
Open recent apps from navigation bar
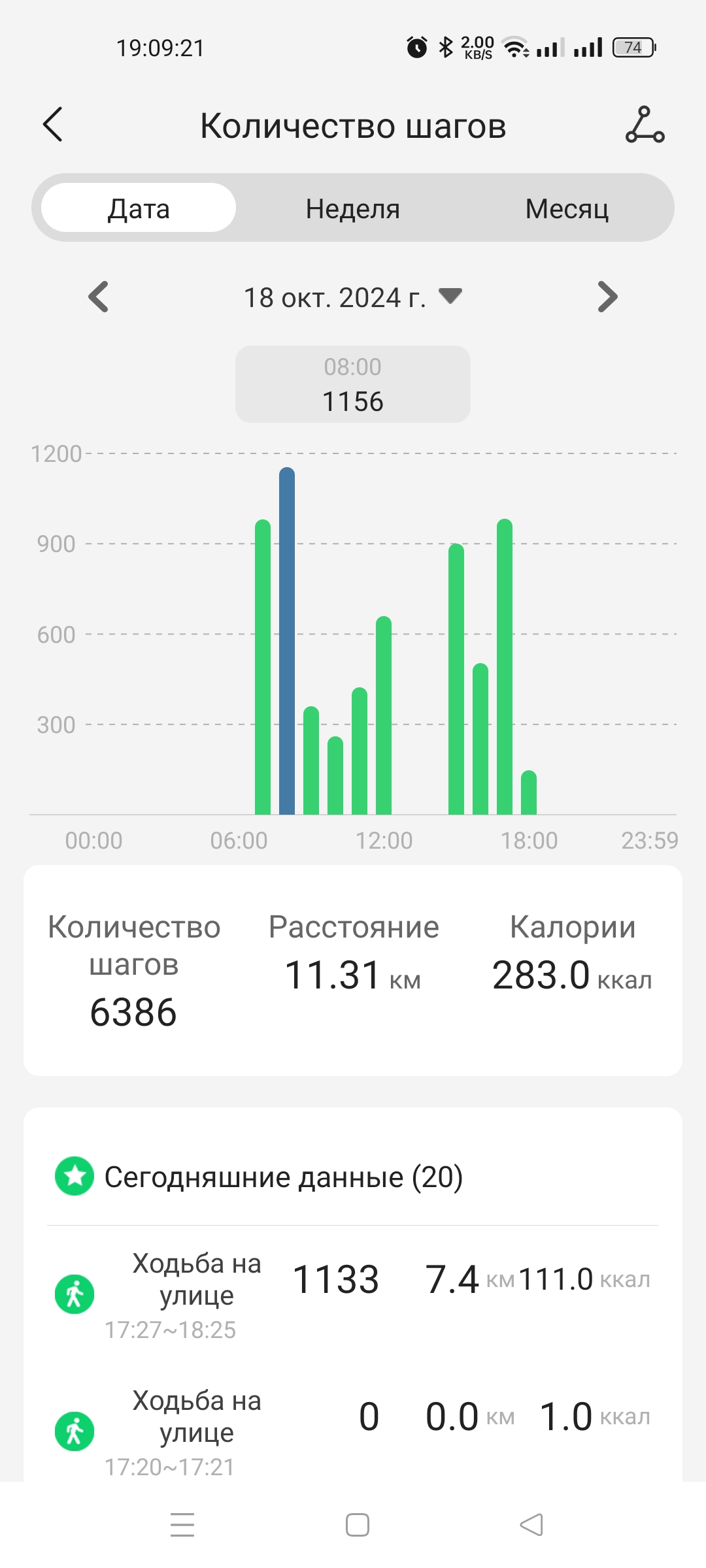[182, 1525]
